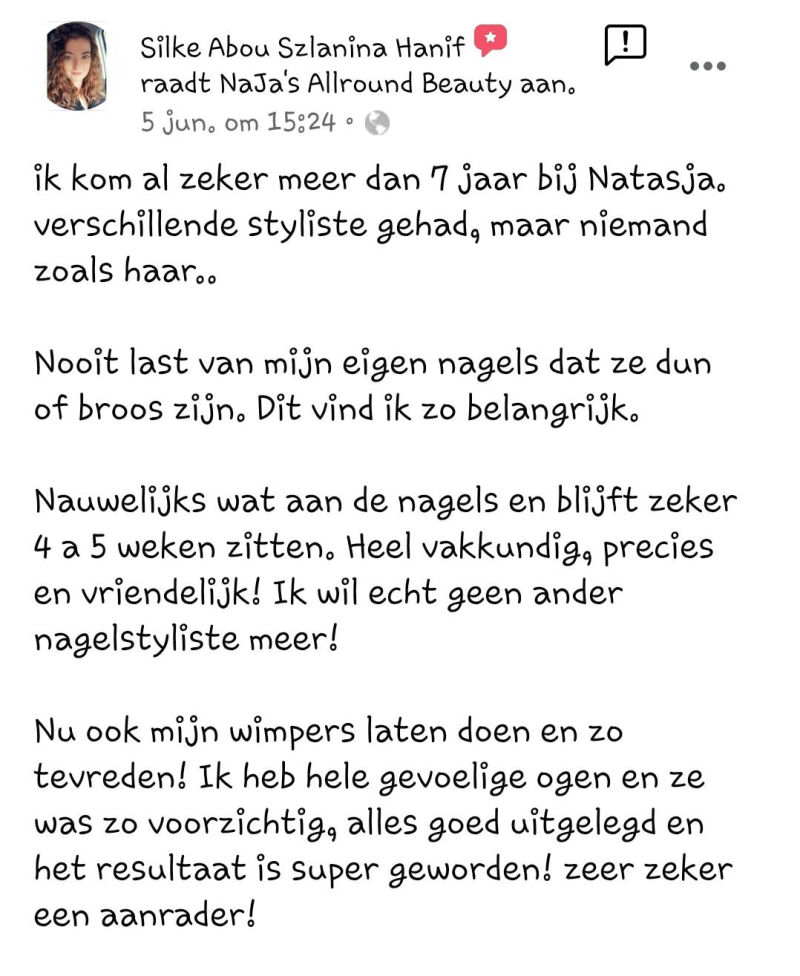
Task: Open the profile name Silke Abou Szlanina Hanif
Action: [302, 47]
